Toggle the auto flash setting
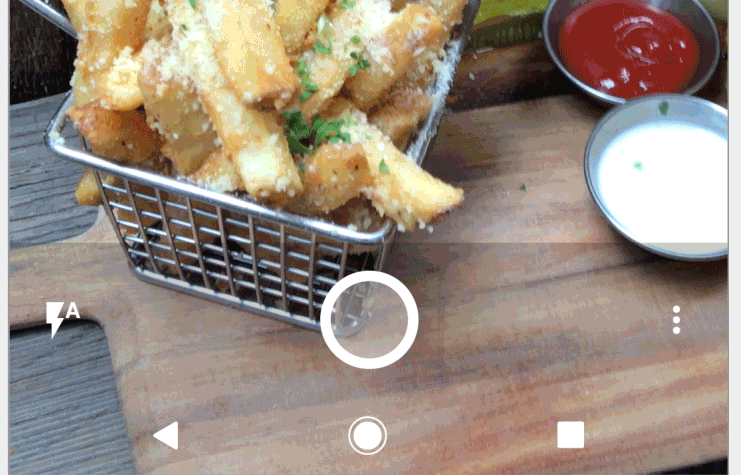This screenshot has width=741, height=475. (x=62, y=318)
